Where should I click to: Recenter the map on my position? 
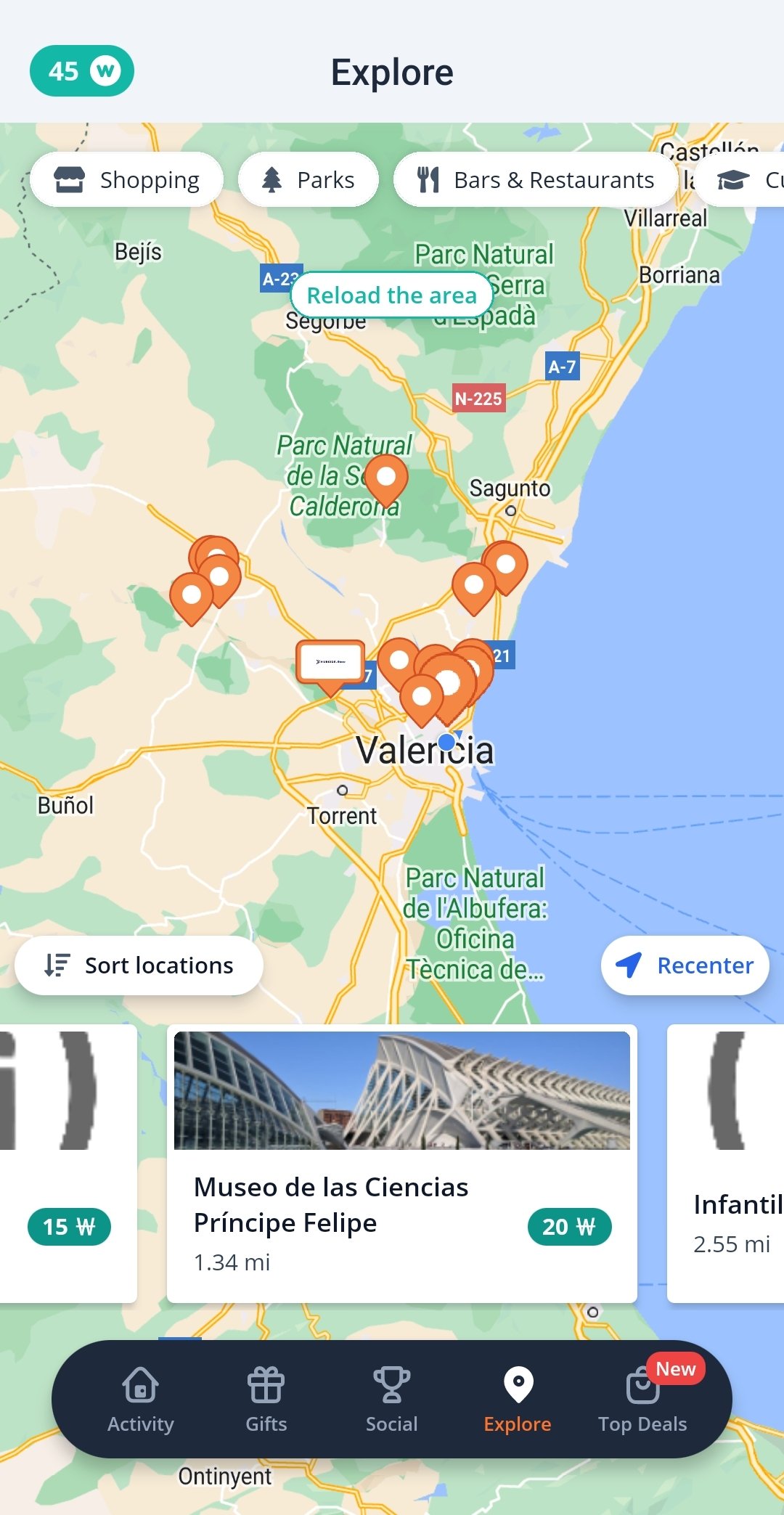pos(685,965)
